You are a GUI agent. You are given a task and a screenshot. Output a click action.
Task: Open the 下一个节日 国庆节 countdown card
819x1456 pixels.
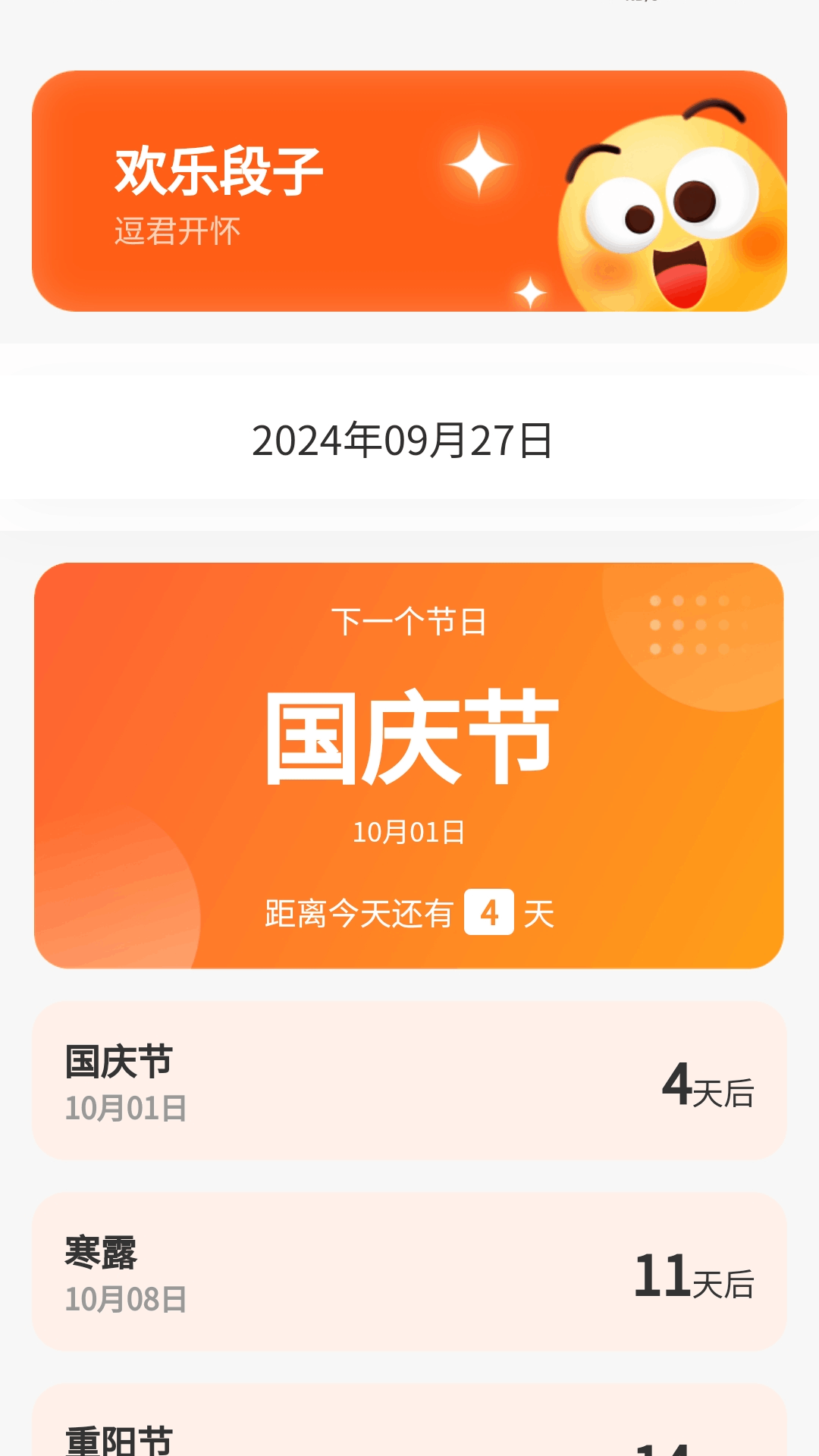(x=409, y=765)
